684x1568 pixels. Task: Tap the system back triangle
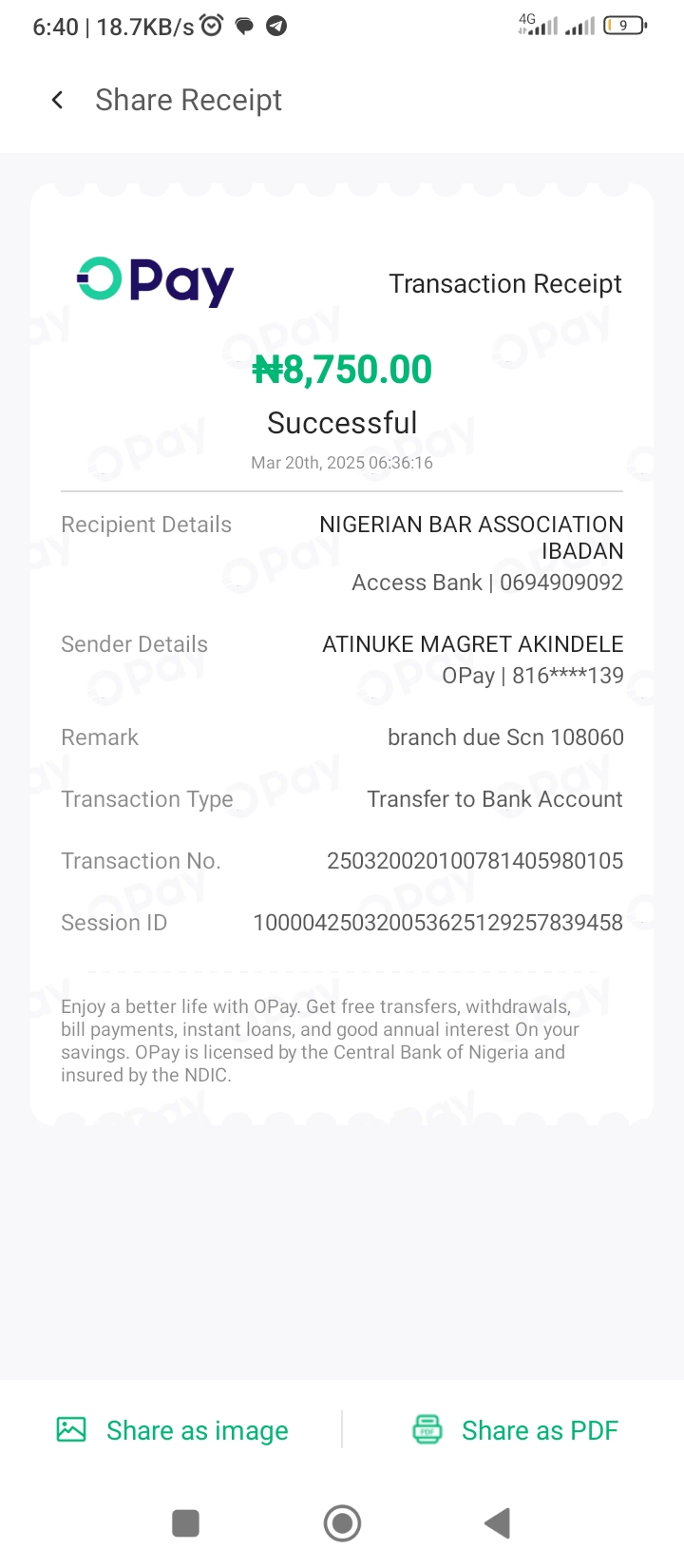498,1523
